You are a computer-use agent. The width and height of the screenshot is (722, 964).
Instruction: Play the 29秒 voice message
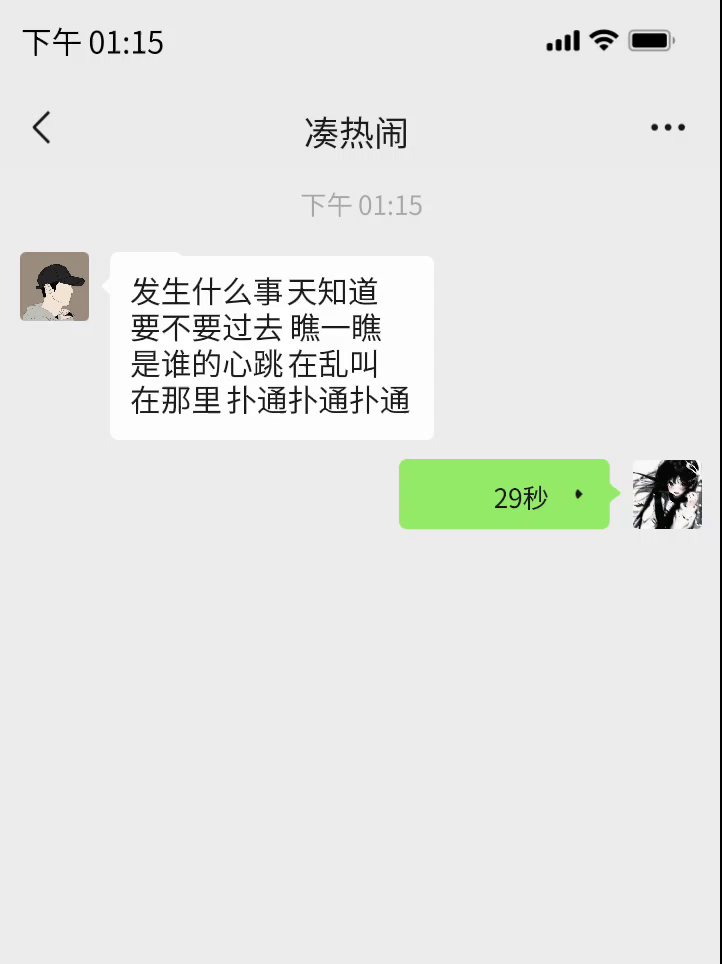(x=504, y=494)
